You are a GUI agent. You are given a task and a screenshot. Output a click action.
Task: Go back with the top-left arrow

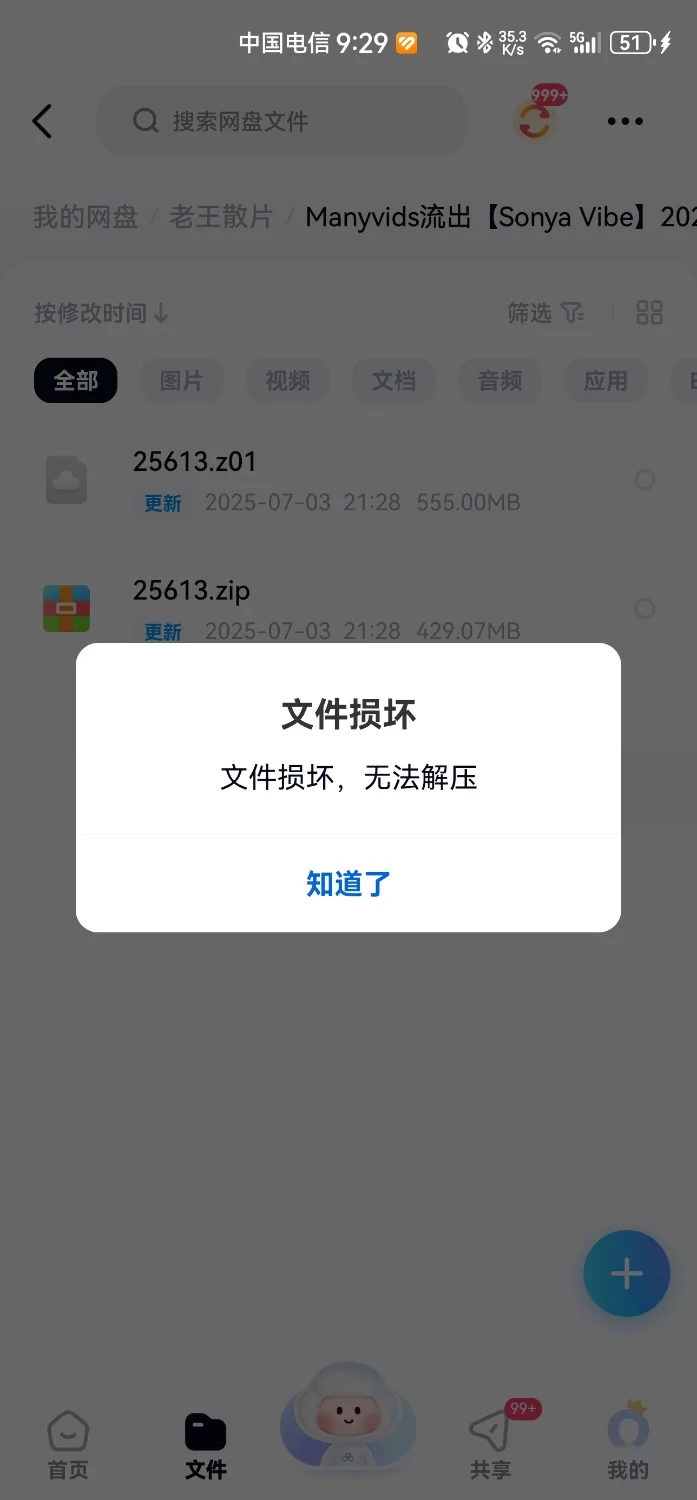(42, 121)
